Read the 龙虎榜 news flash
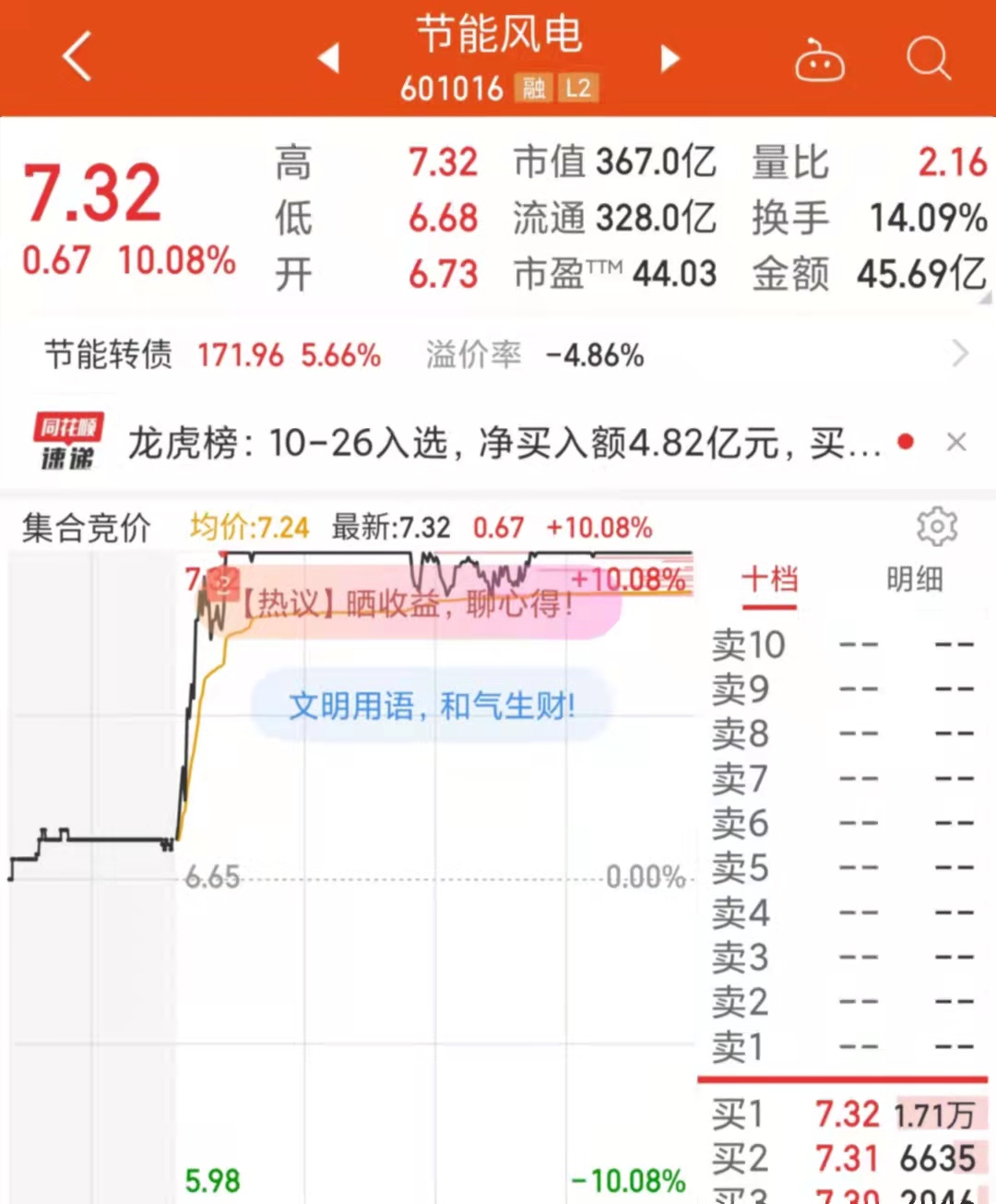 pos(503,444)
